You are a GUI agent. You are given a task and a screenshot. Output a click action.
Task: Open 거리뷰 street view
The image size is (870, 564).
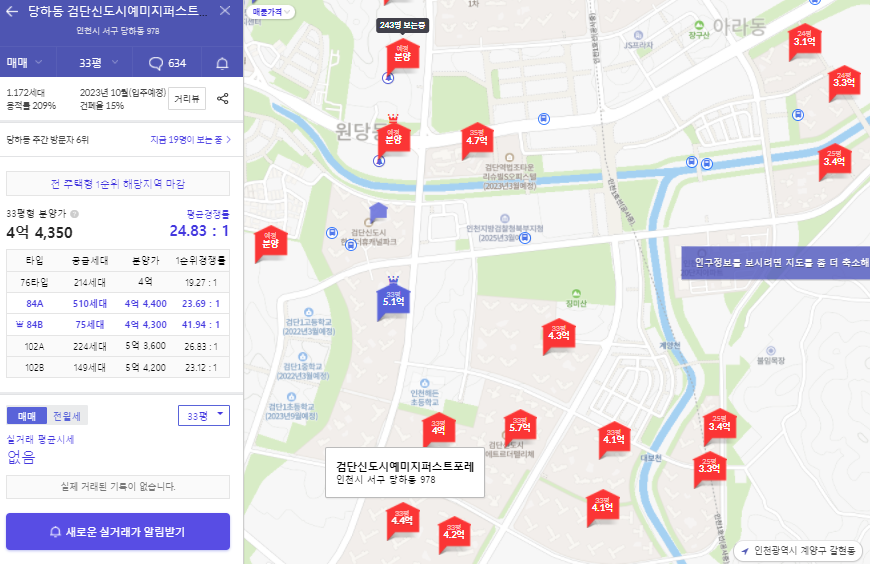(x=187, y=98)
